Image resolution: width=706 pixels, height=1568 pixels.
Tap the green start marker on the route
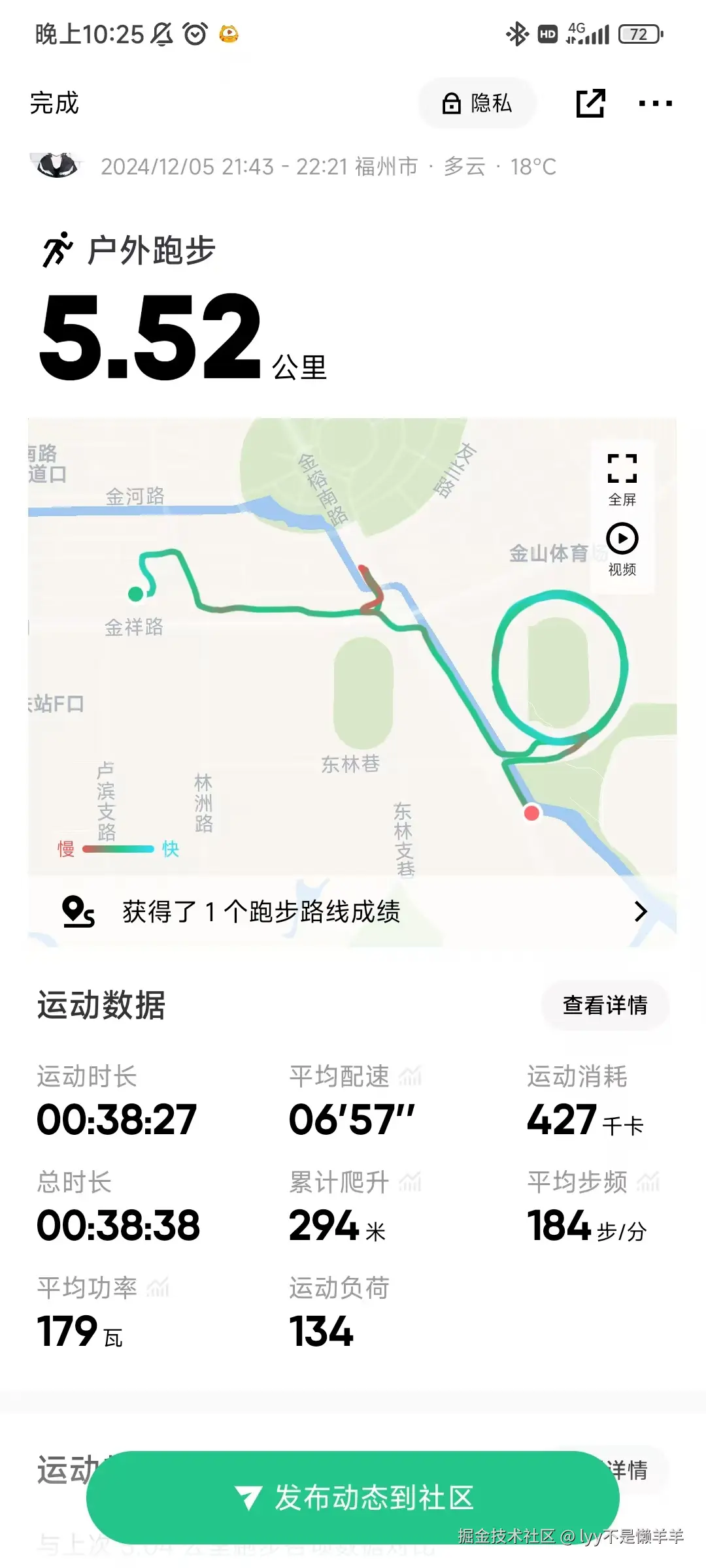[x=135, y=595]
